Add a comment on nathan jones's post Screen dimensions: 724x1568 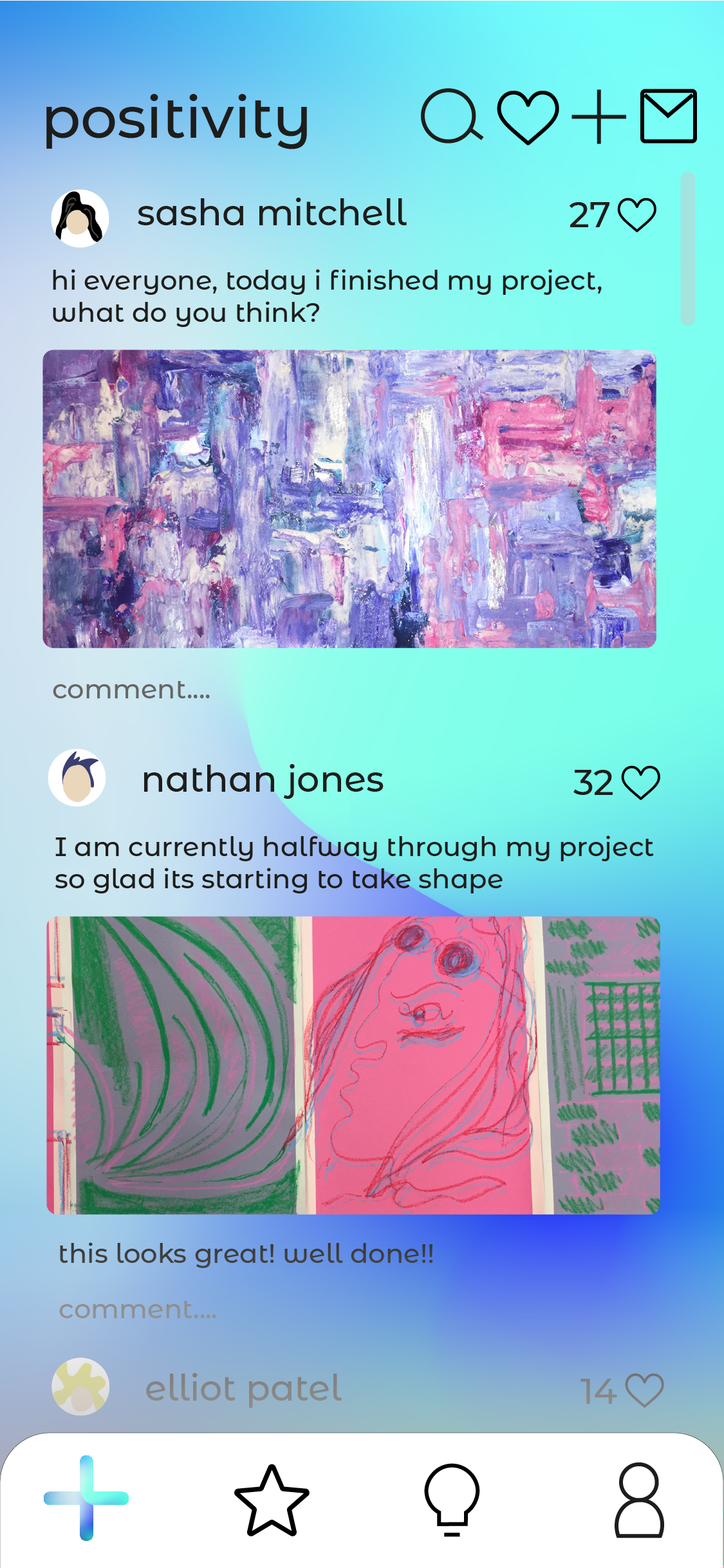click(x=138, y=1309)
